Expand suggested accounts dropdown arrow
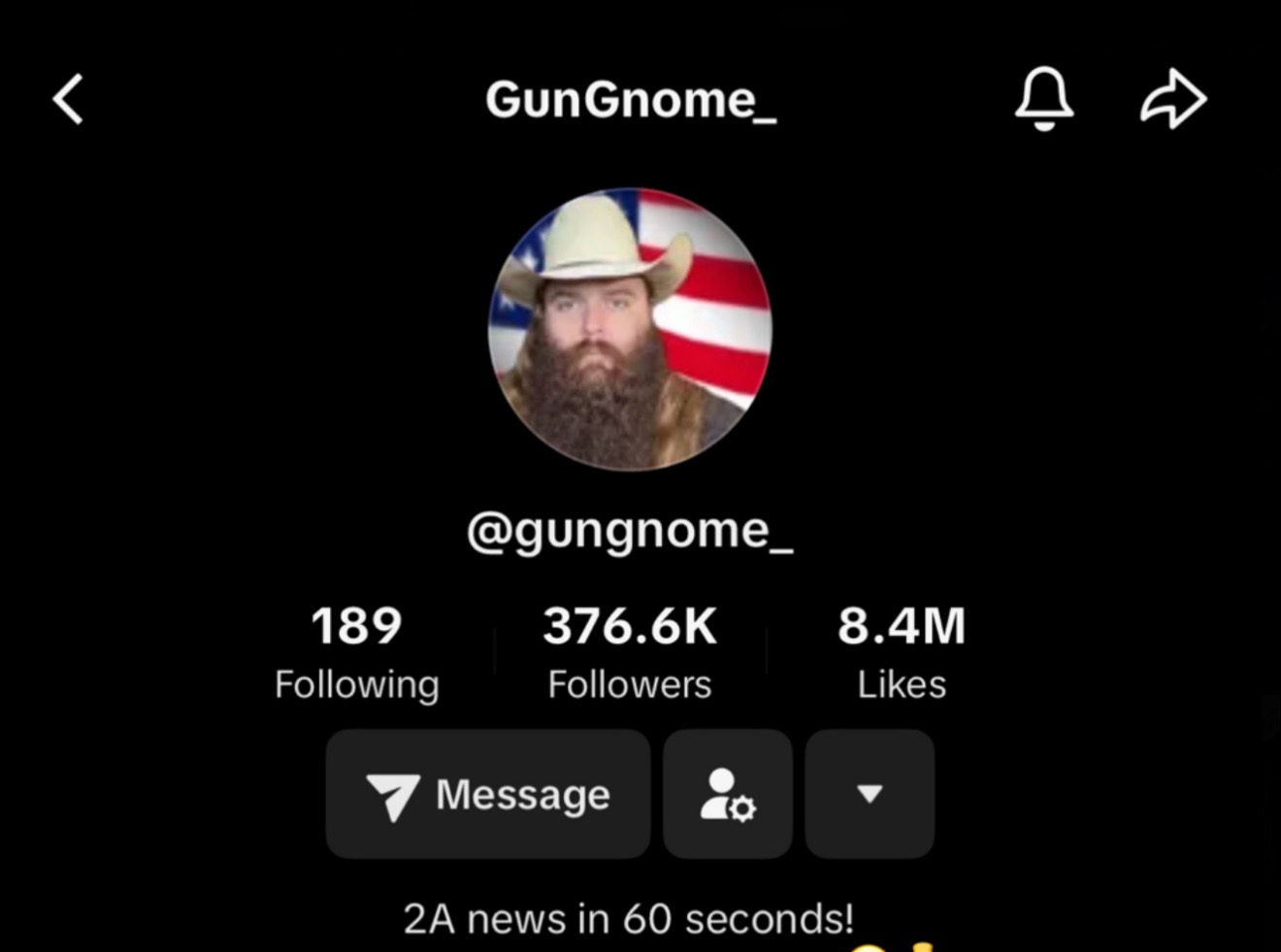This screenshot has height=952, width=1281. tap(870, 794)
